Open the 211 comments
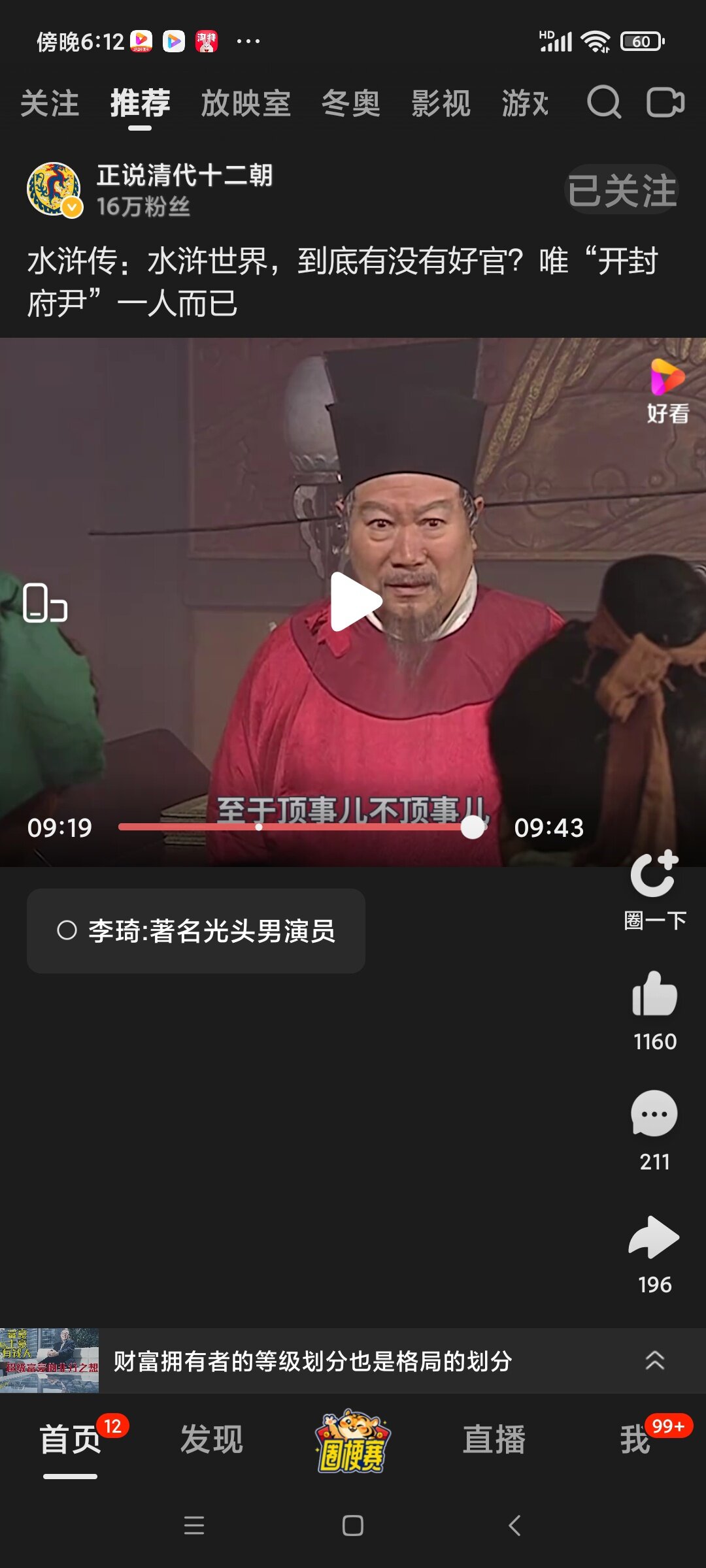Viewport: 706px width, 1568px height. pos(654,1115)
